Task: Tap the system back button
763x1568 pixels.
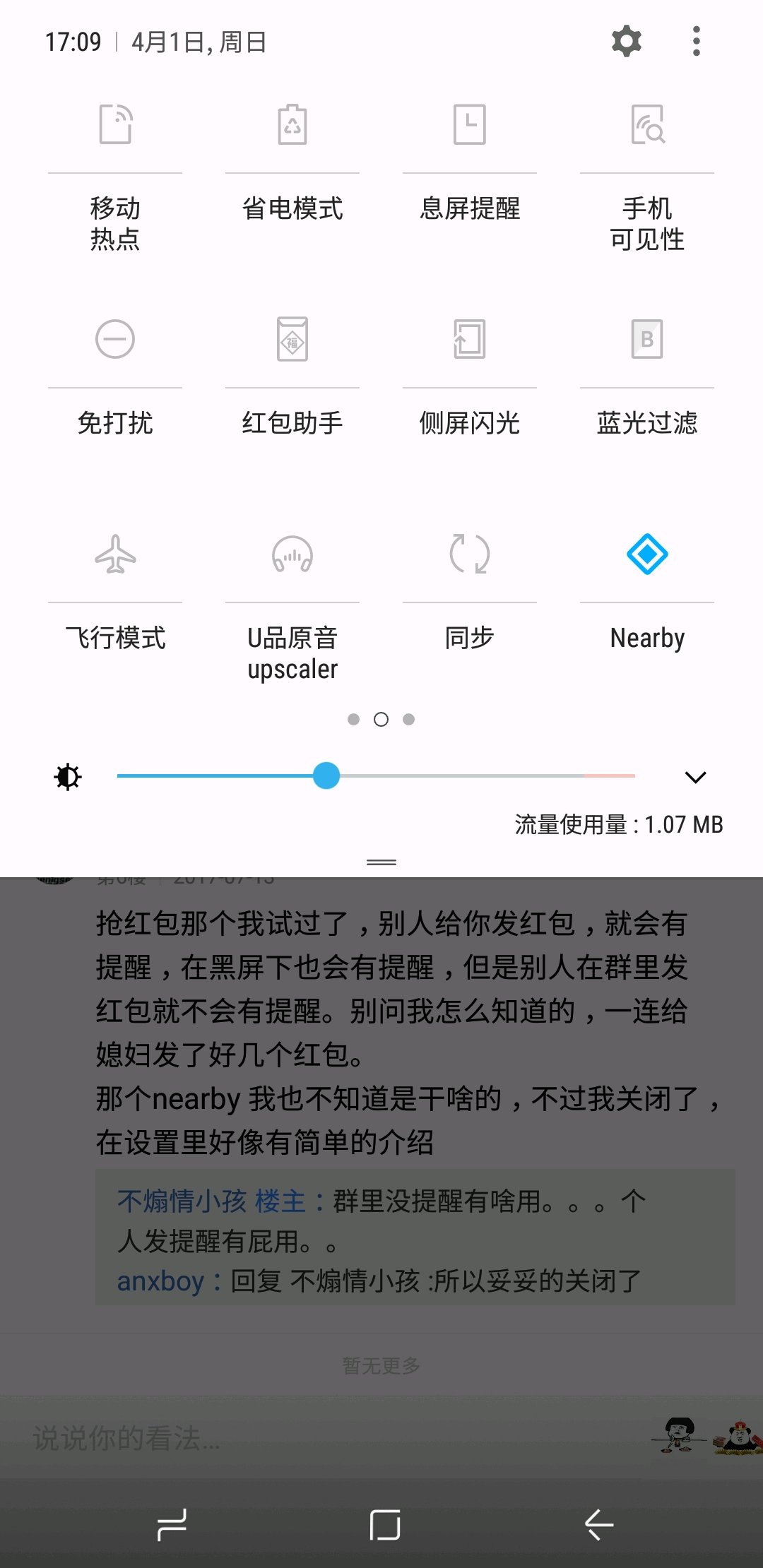Action: click(599, 1525)
